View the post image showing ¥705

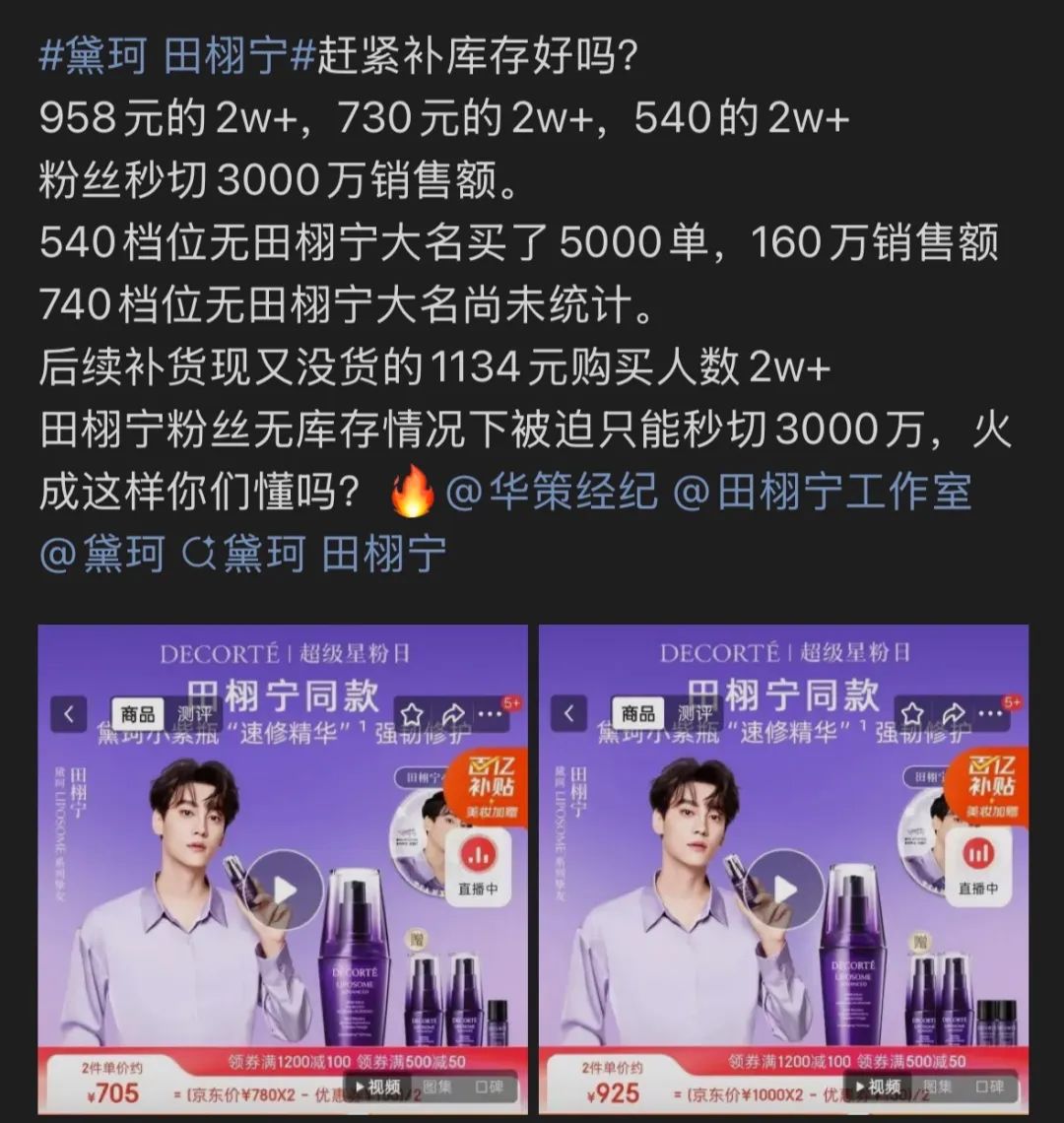[283, 869]
